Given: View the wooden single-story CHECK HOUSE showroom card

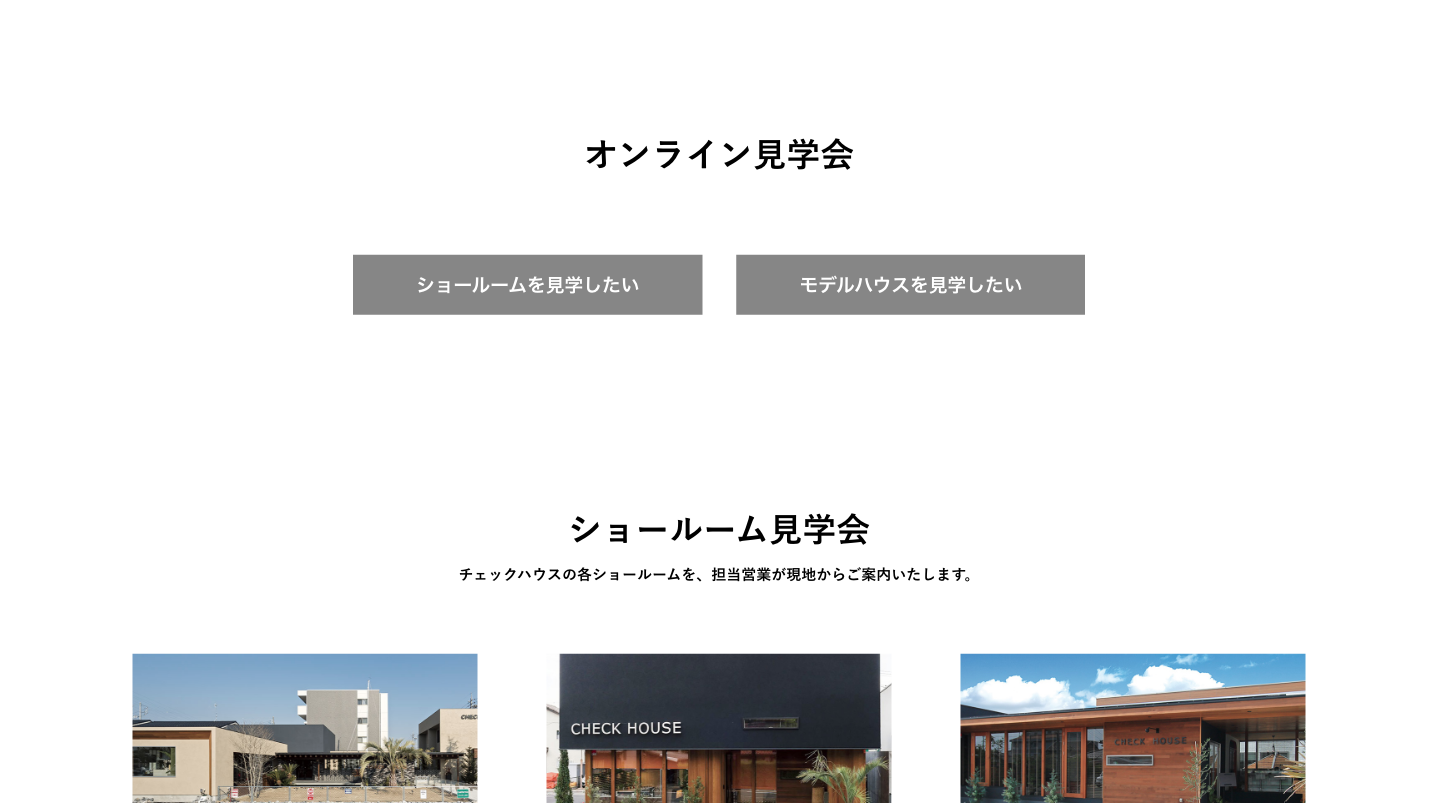Looking at the screenshot, I should pos(1132,728).
